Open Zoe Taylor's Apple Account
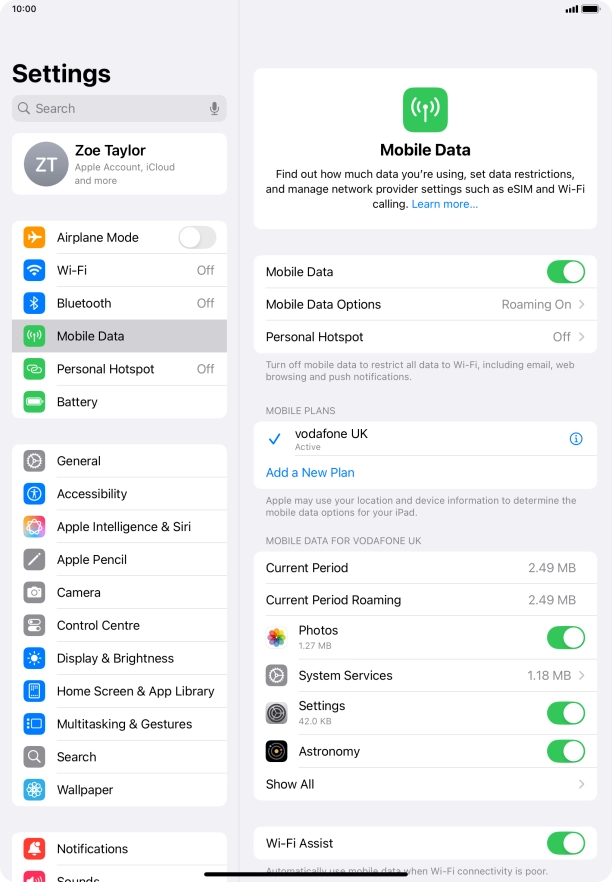612x882 pixels. (119, 164)
